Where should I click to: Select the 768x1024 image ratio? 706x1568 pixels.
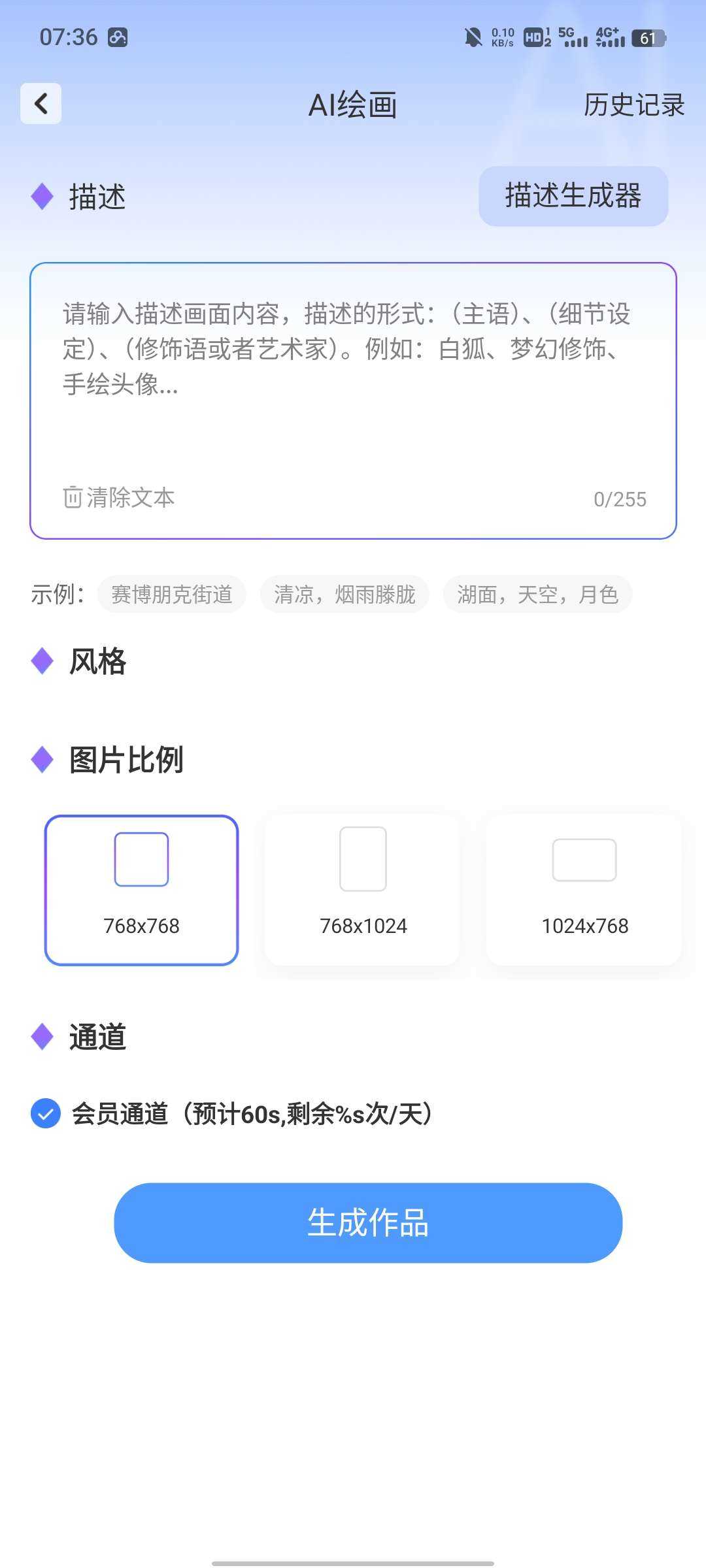(363, 890)
